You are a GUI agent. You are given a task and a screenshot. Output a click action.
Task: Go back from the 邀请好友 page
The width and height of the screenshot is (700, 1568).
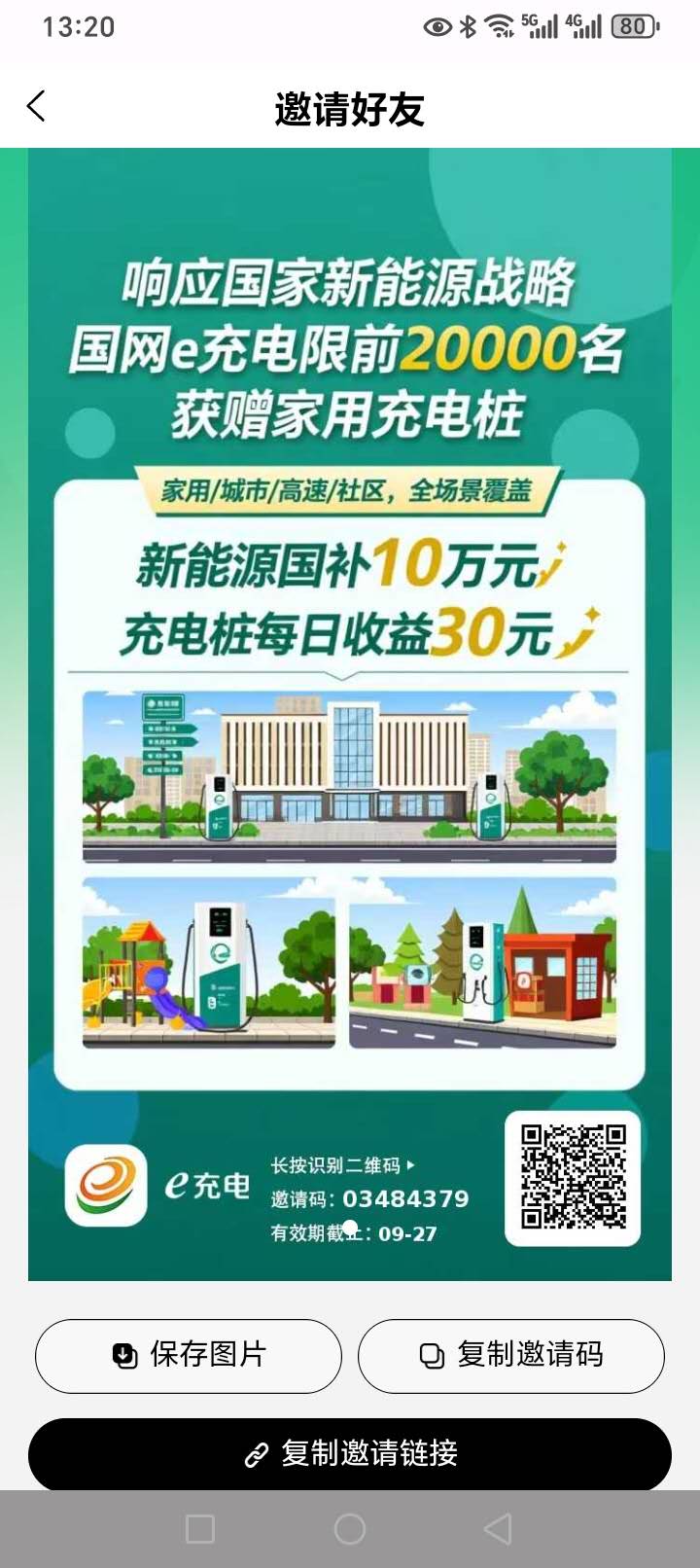click(x=37, y=106)
